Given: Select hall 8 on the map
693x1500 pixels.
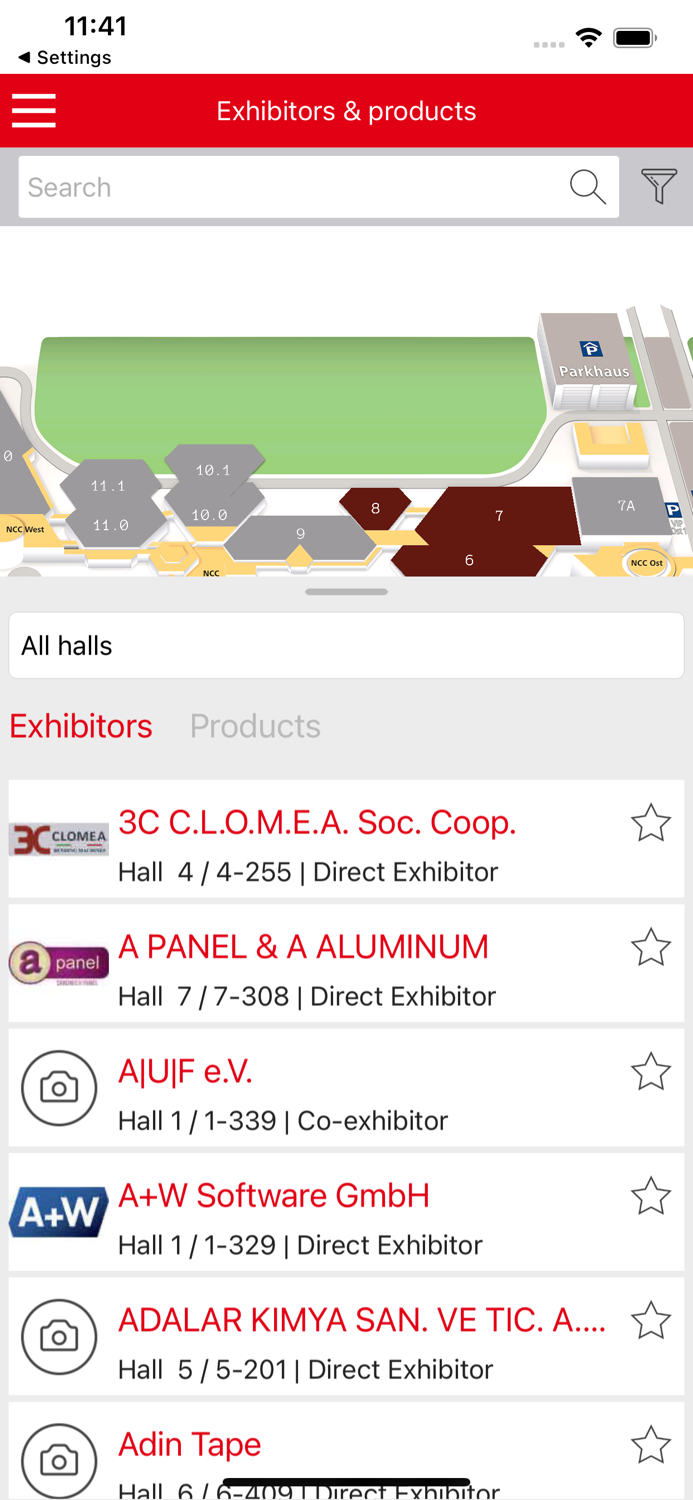Looking at the screenshot, I should [375, 508].
